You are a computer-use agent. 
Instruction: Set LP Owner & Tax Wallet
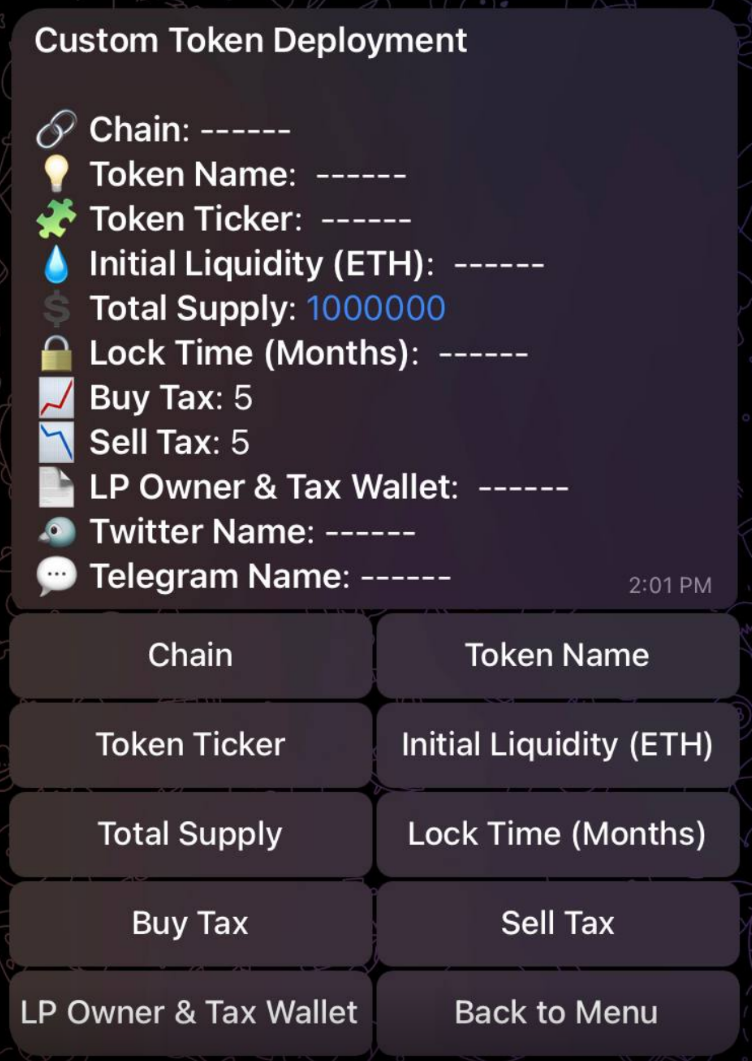[x=190, y=1011]
